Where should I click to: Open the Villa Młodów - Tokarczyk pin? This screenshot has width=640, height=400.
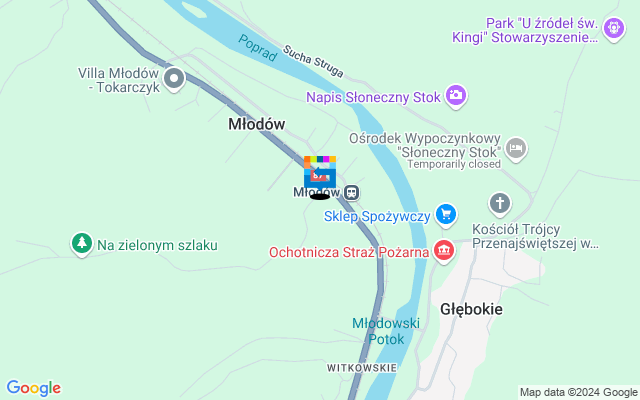[x=174, y=77]
